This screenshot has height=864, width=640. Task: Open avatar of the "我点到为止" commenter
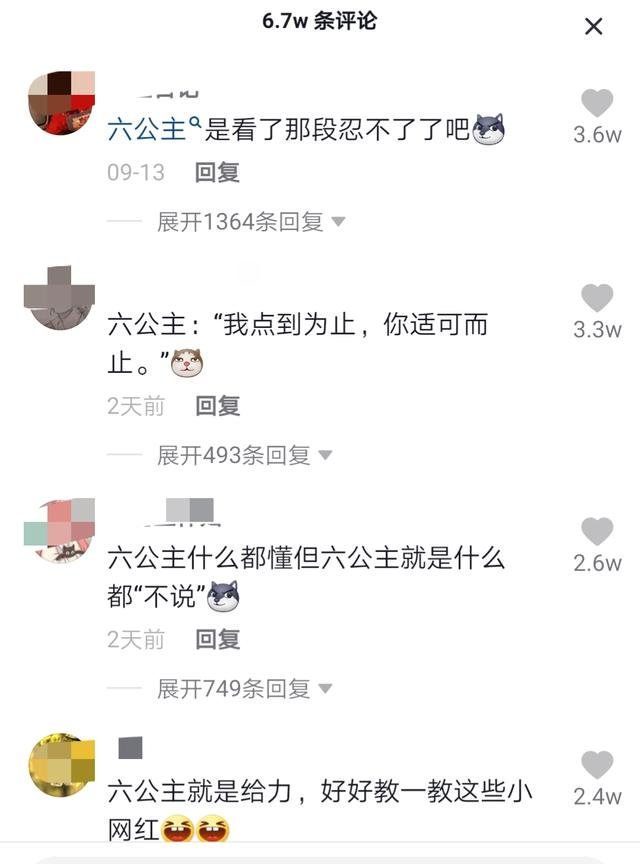pyautogui.click(x=59, y=297)
